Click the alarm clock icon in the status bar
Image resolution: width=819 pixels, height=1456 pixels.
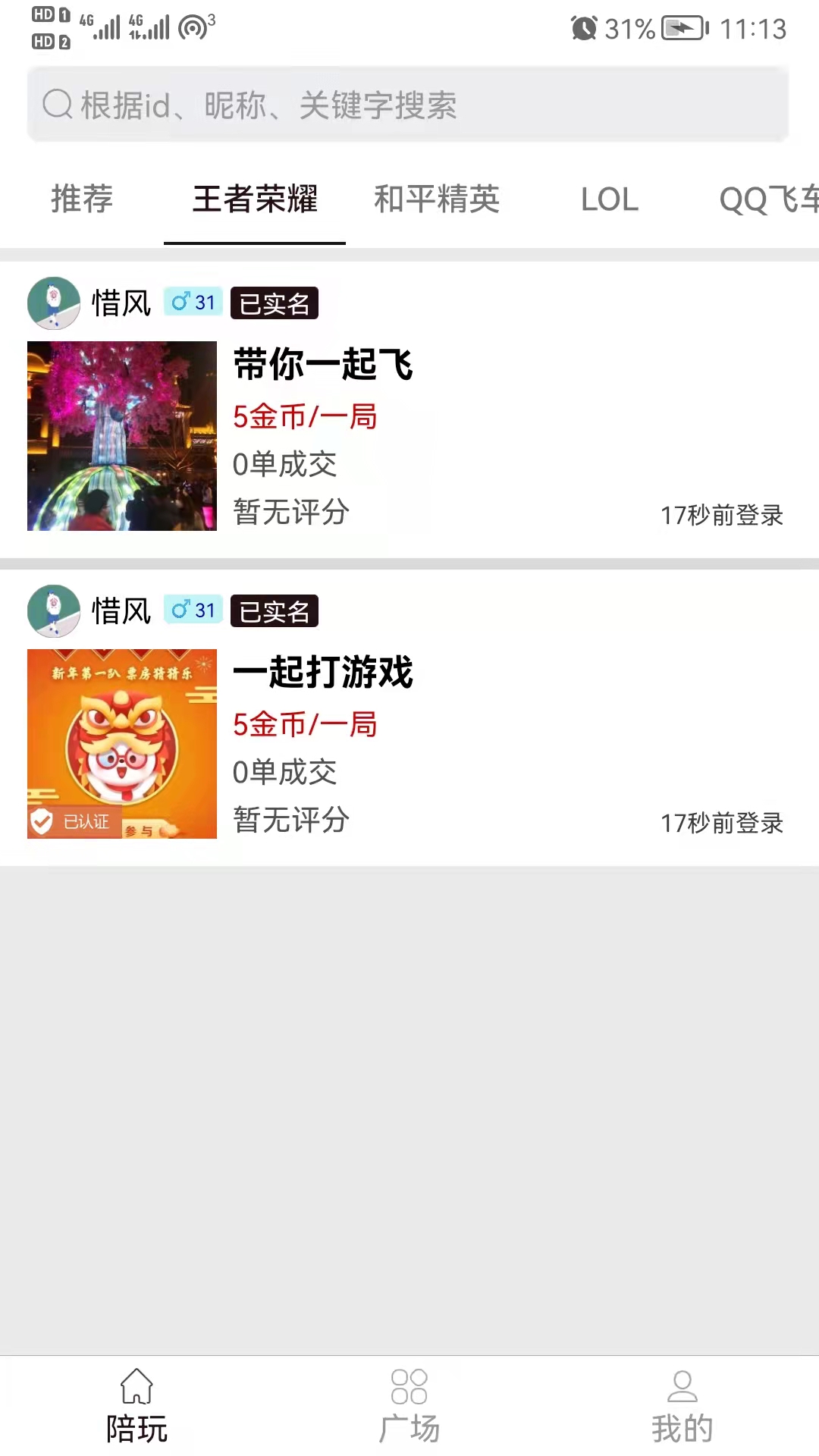585,27
